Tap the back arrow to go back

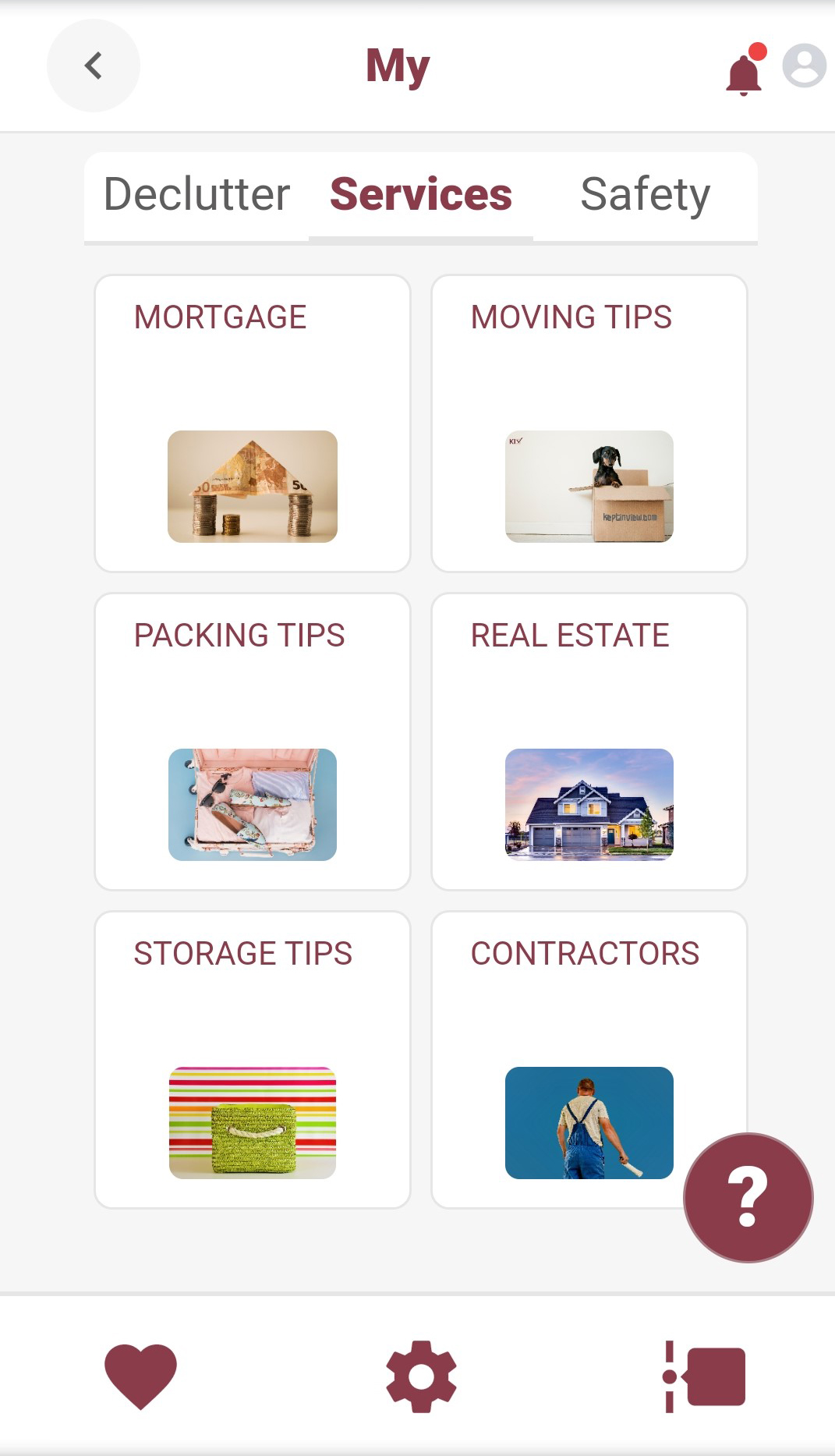click(93, 66)
